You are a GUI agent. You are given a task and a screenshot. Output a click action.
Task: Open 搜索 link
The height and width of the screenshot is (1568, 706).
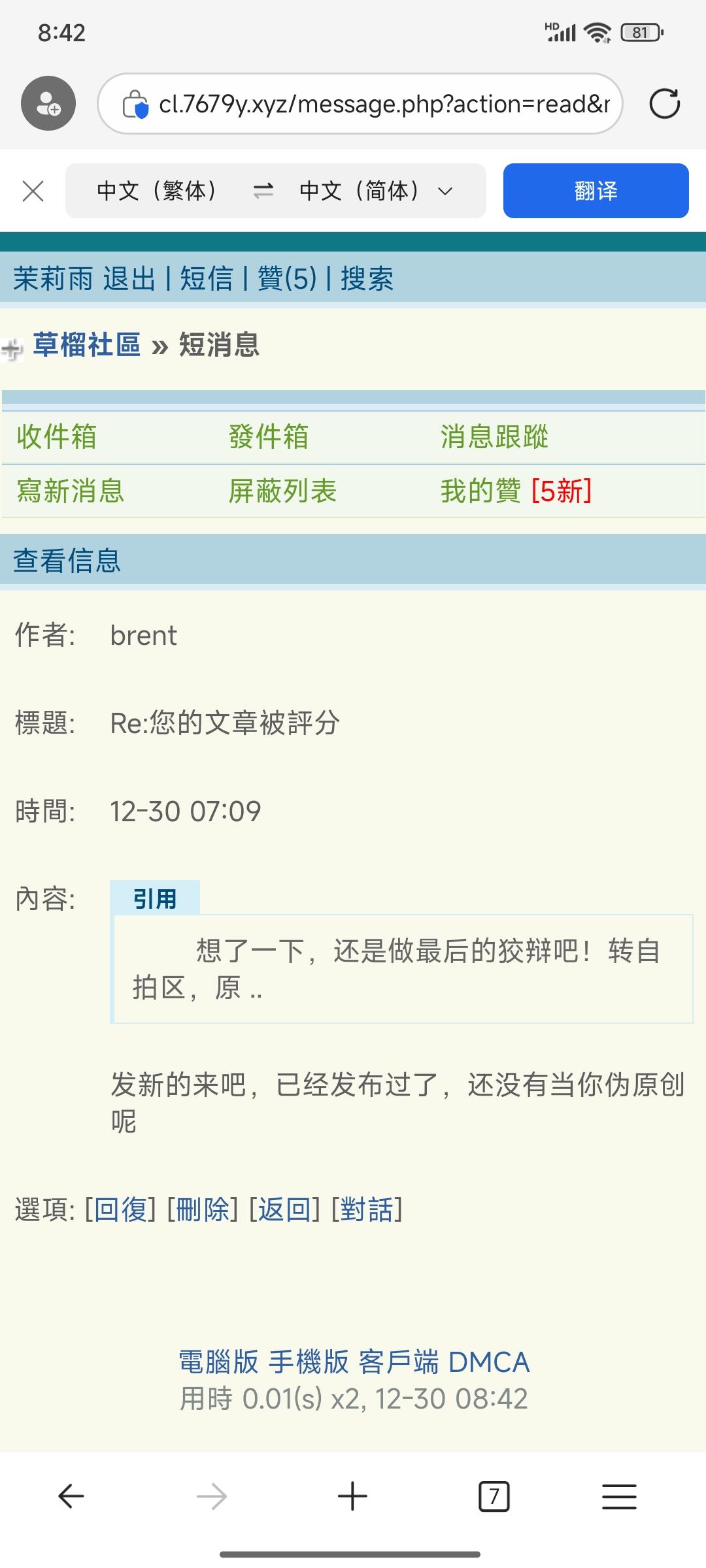(x=367, y=279)
